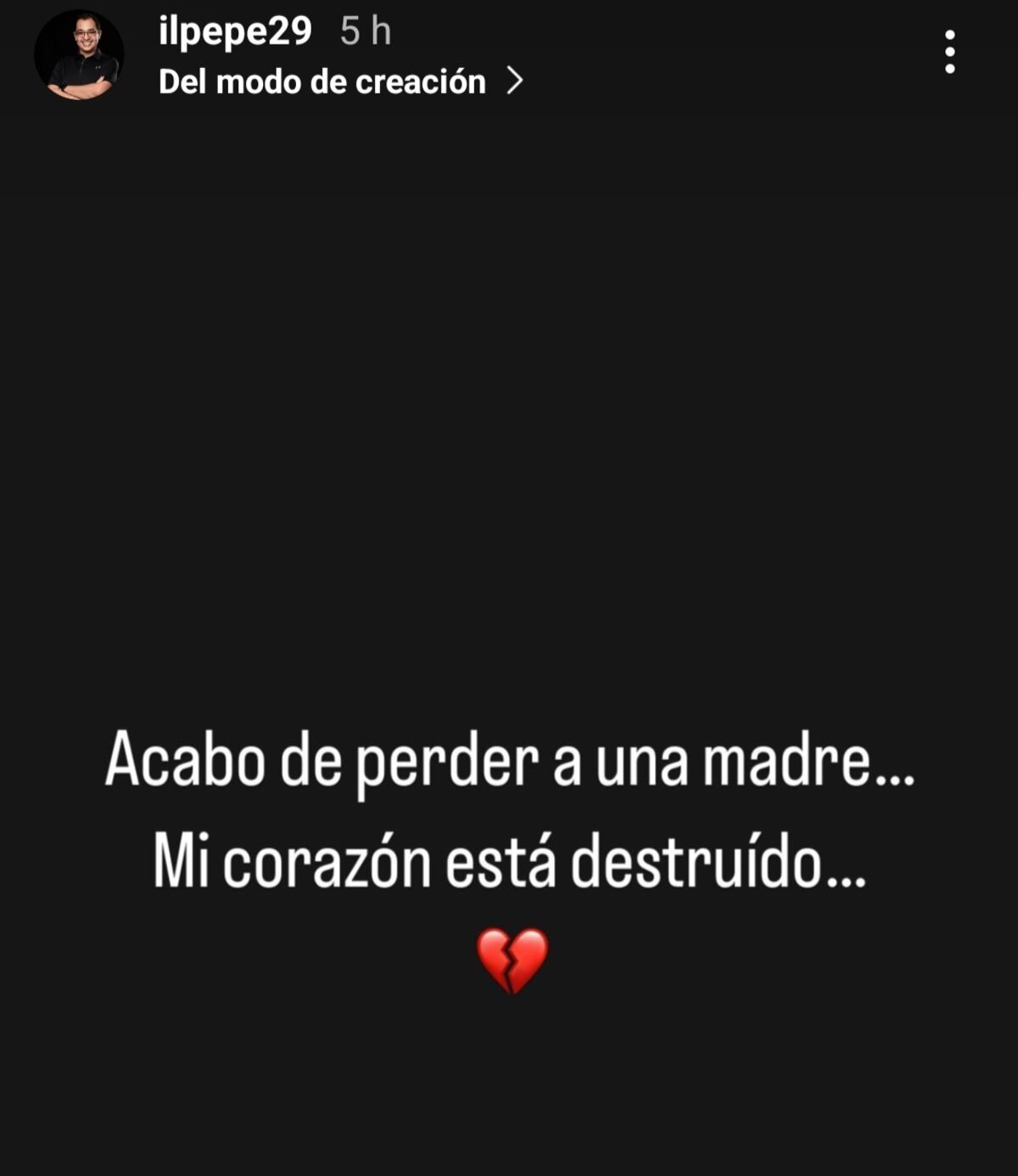Open the three-dot story options menu

pyautogui.click(x=949, y=52)
